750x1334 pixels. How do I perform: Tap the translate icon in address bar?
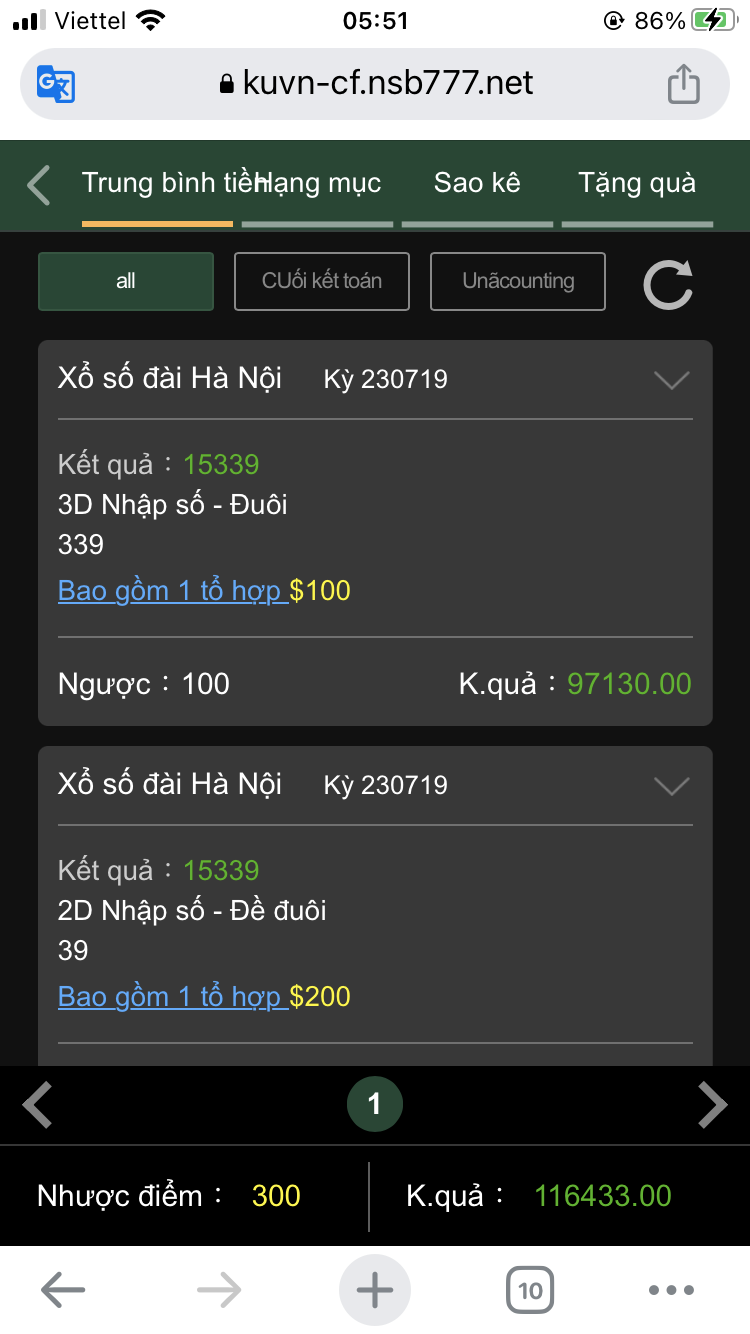(56, 83)
